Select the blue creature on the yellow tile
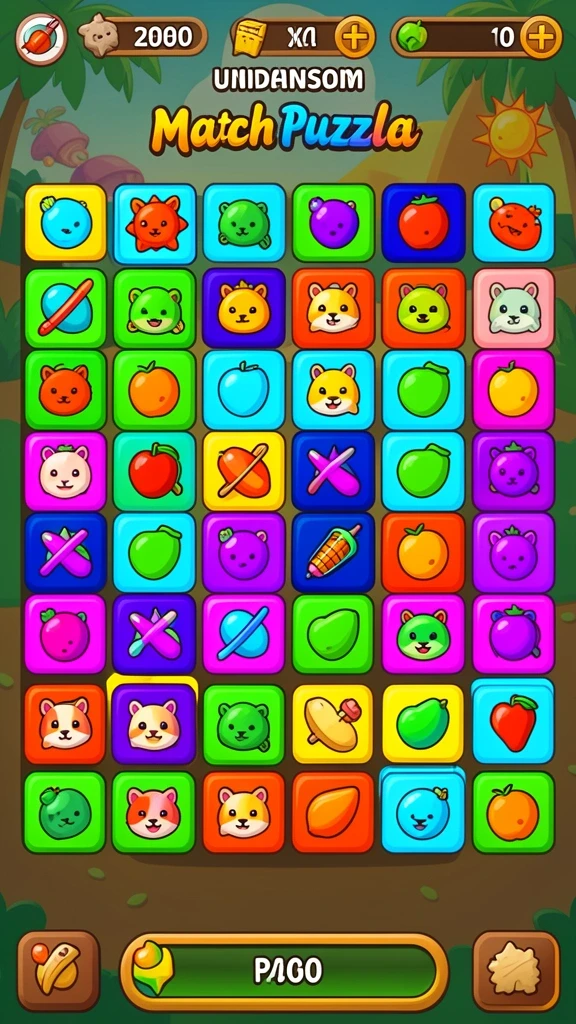Viewport: 576px width, 1024px height. 65,223
